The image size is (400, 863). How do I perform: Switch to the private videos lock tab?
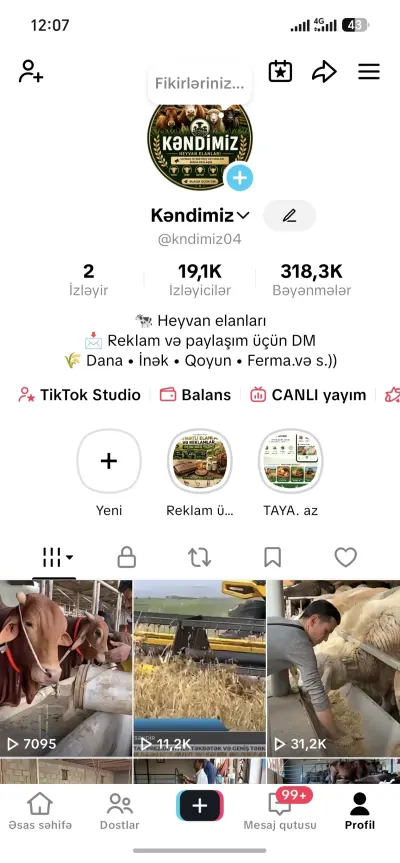(127, 557)
